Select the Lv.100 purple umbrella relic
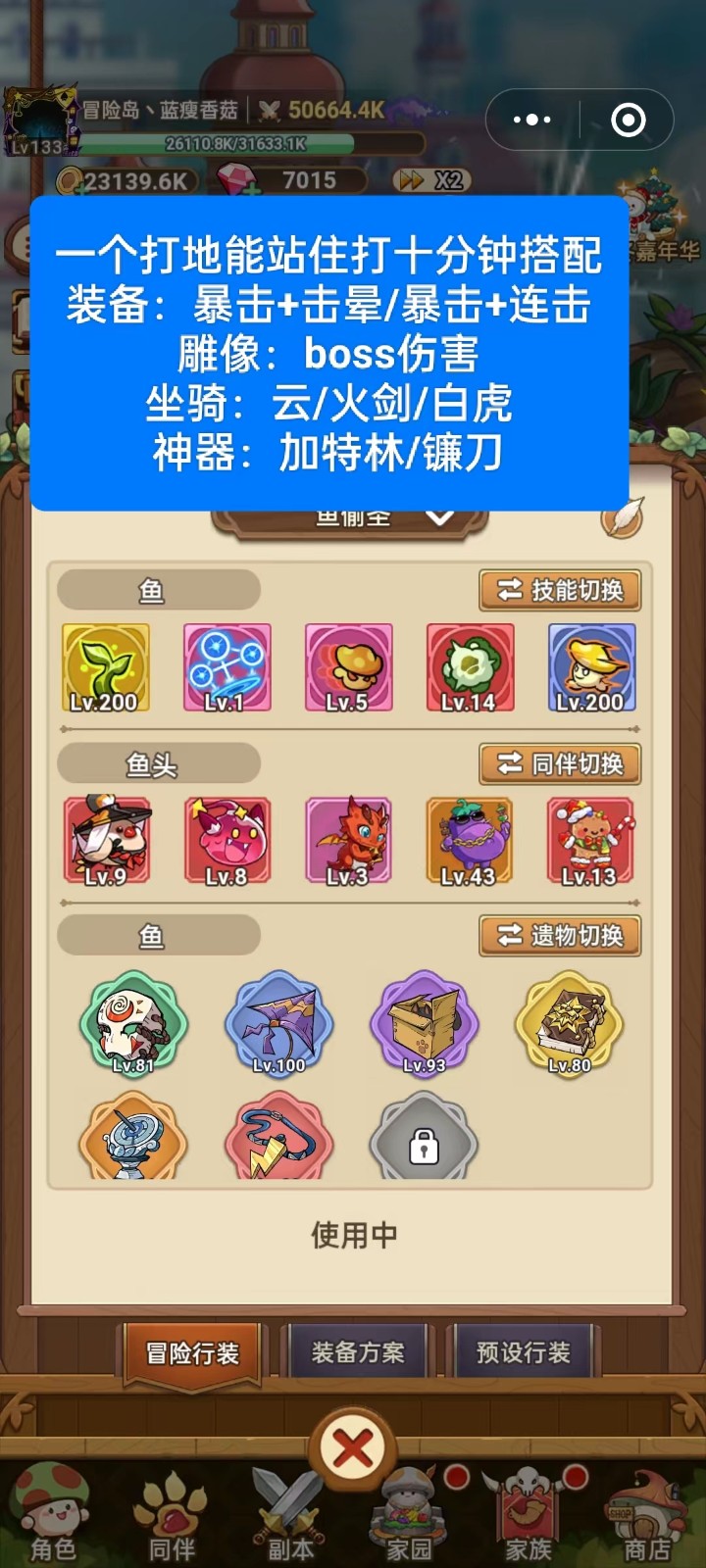 click(278, 1022)
